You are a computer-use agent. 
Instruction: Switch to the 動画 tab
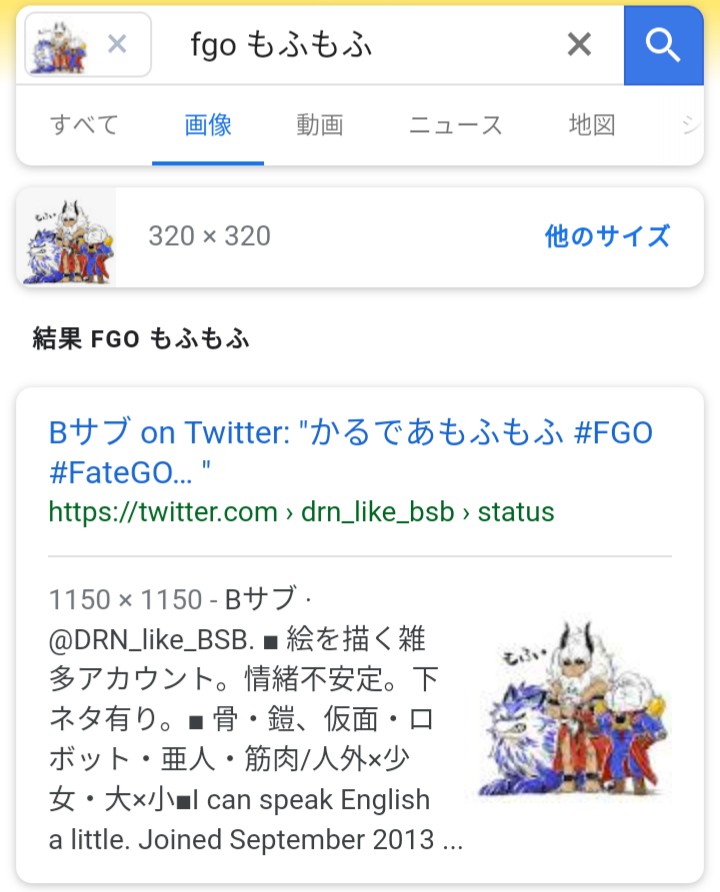tap(320, 125)
